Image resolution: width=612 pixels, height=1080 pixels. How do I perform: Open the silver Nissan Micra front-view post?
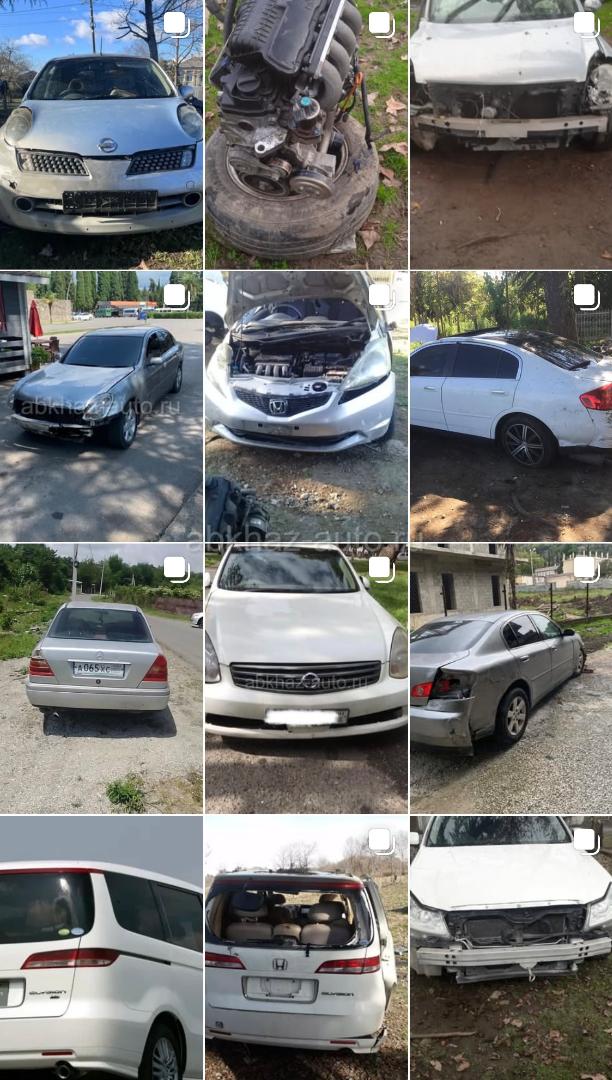100,135
